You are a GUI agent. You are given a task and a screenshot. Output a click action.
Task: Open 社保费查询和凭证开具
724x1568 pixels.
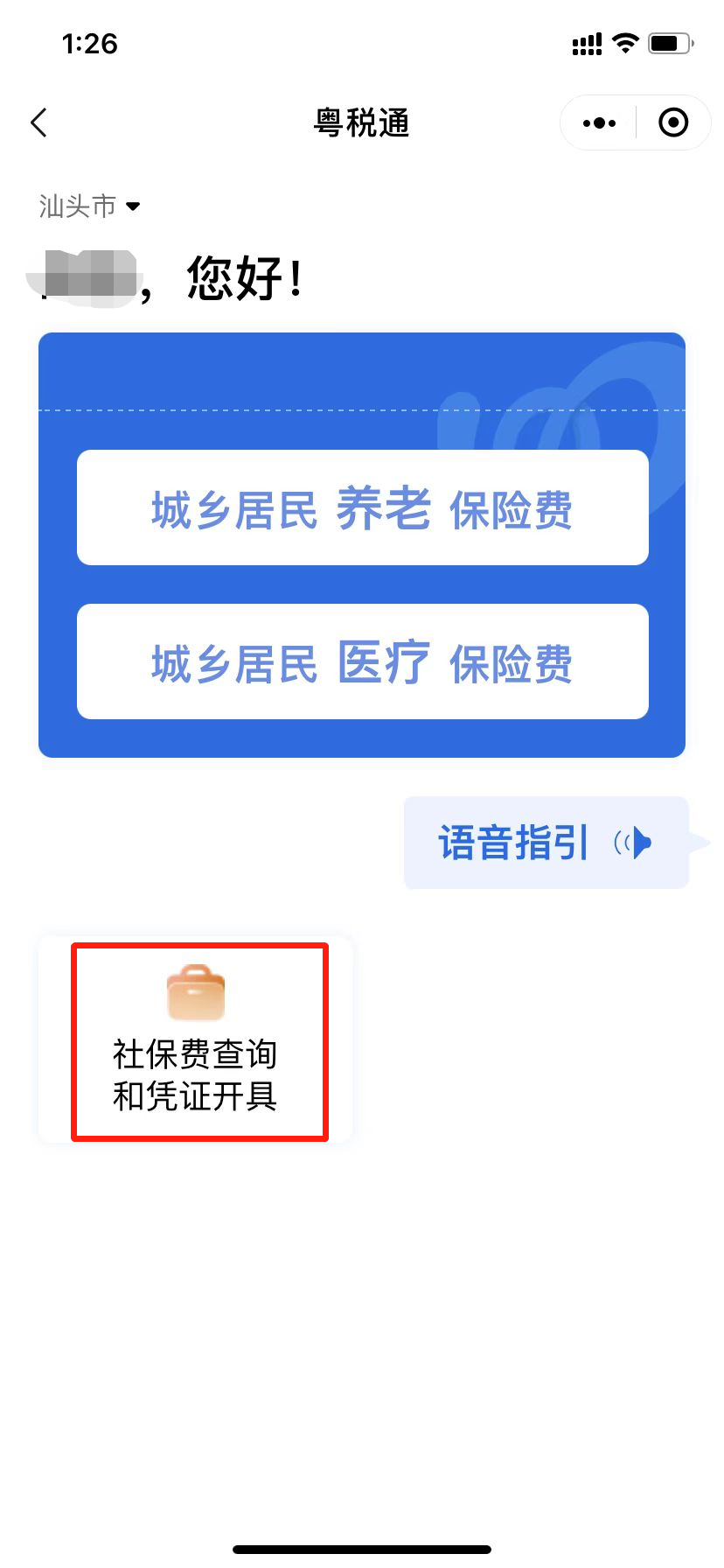tap(196, 1040)
